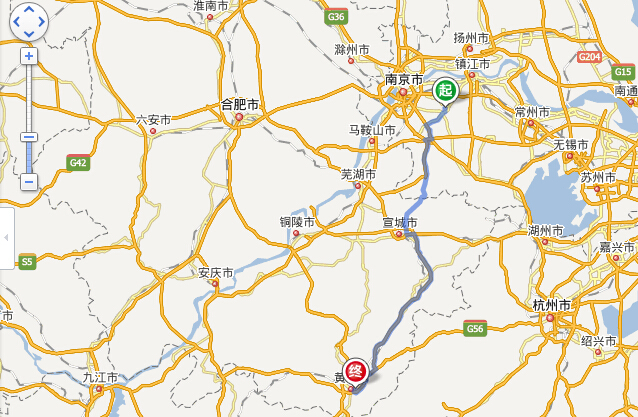Tap the zoom slider handle
638x417 pixels.
[28, 137]
